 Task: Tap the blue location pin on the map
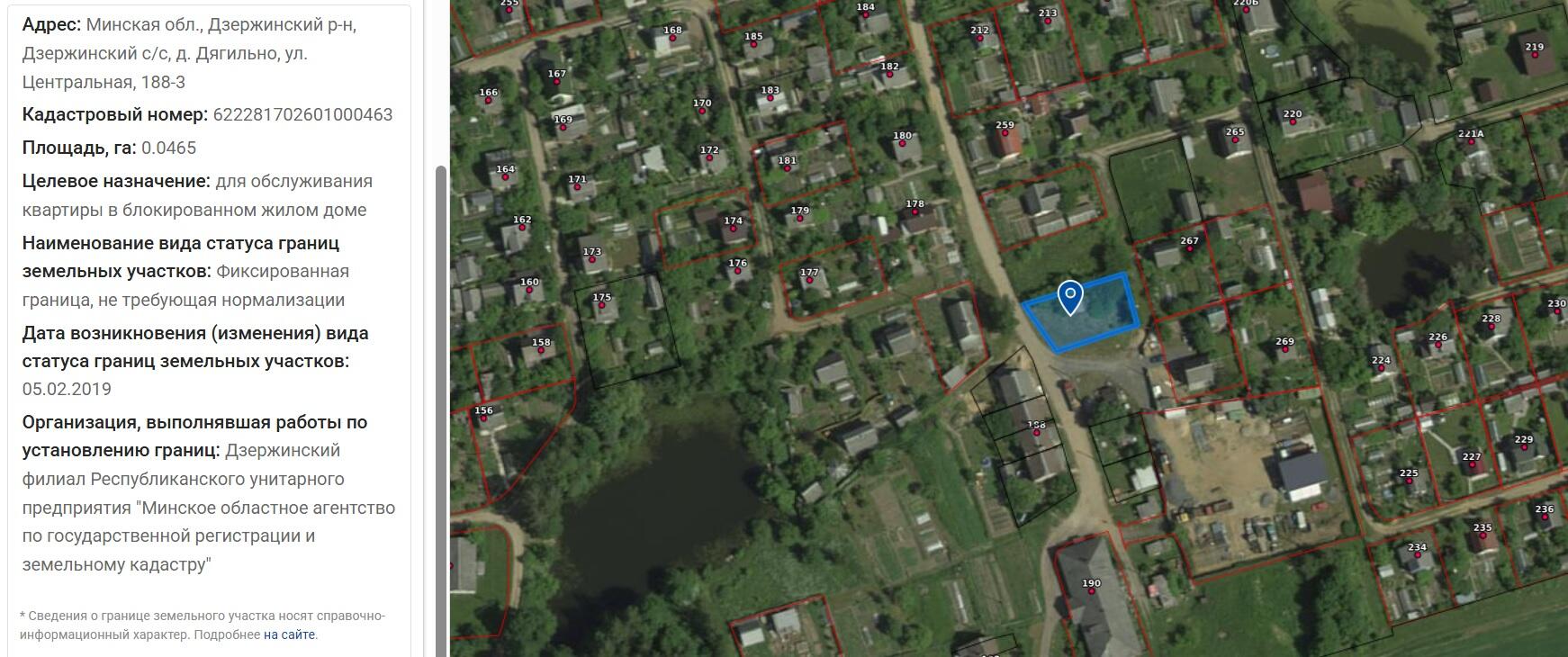click(1069, 296)
